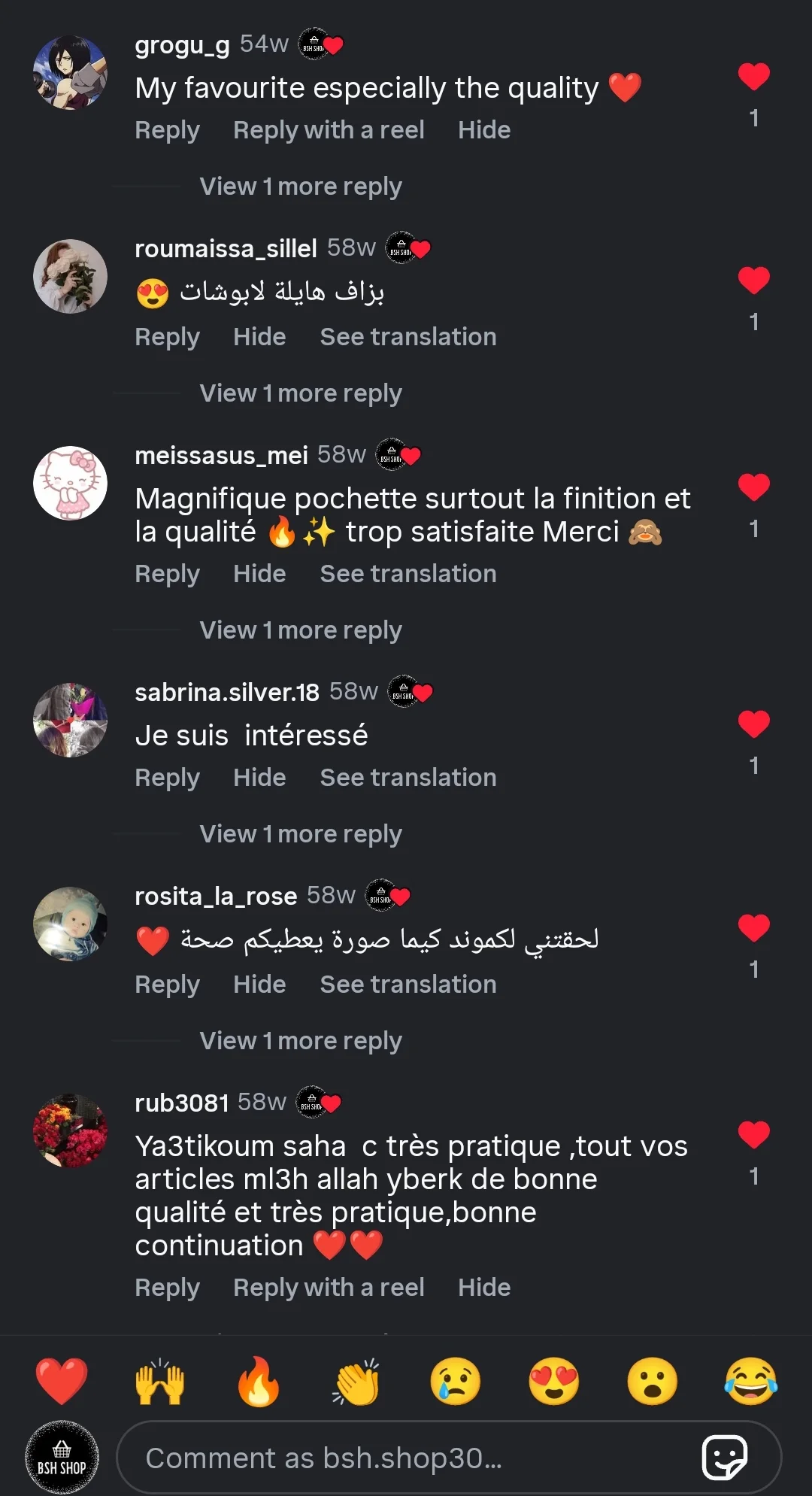This screenshot has width=812, height=1496.
Task: See translation of roumaissa_sillel's comment
Action: 408,337
